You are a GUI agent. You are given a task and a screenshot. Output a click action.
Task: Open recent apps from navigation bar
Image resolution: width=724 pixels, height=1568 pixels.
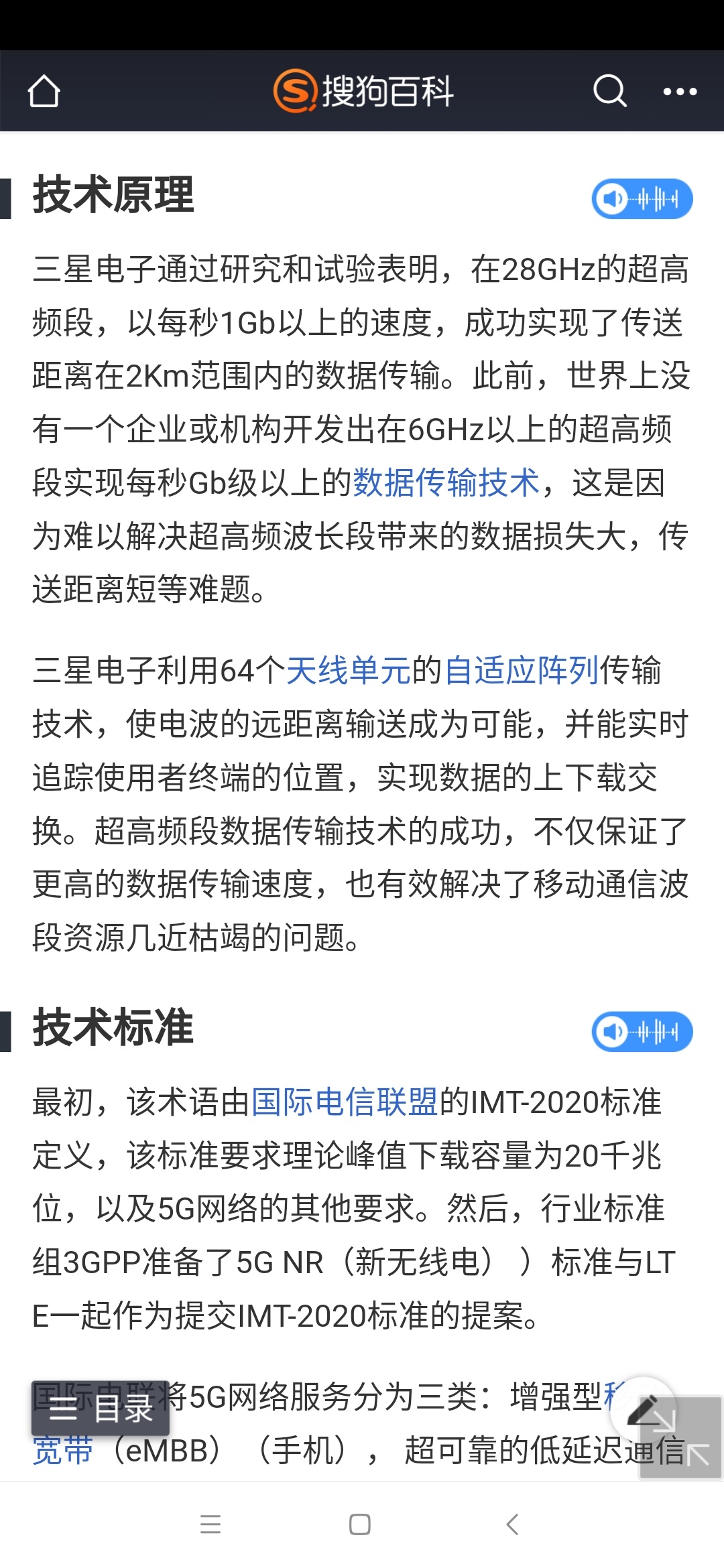[210, 1524]
